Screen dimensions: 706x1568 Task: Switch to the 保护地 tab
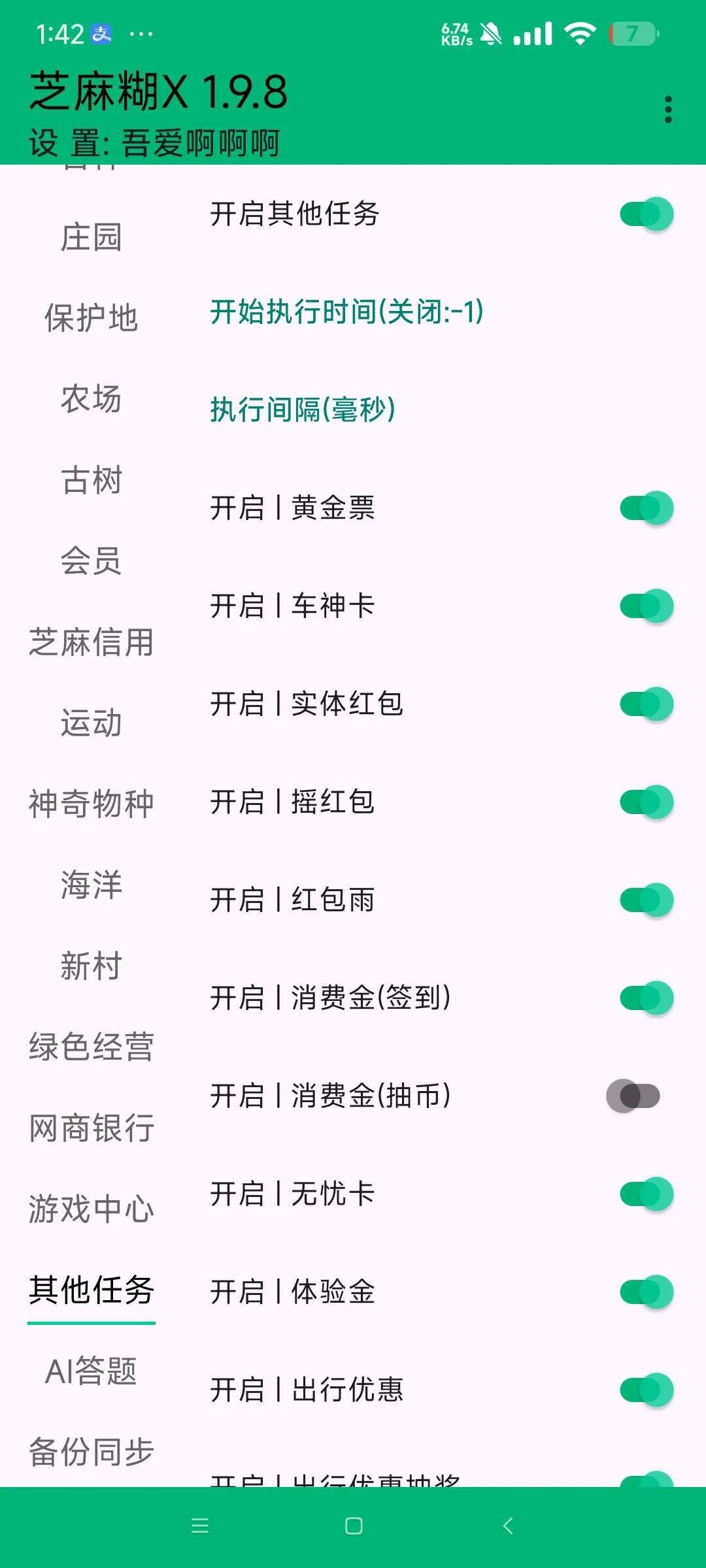[91, 318]
